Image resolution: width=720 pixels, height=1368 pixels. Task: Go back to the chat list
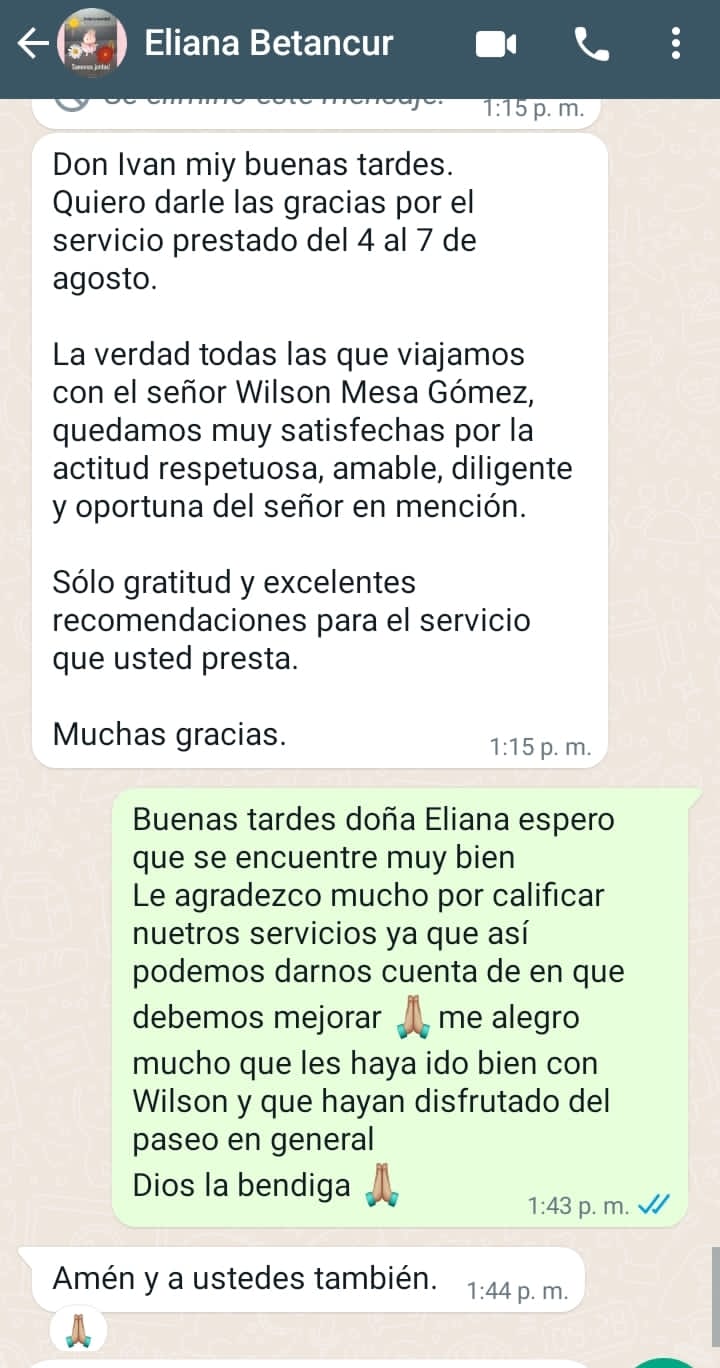(x=32, y=44)
